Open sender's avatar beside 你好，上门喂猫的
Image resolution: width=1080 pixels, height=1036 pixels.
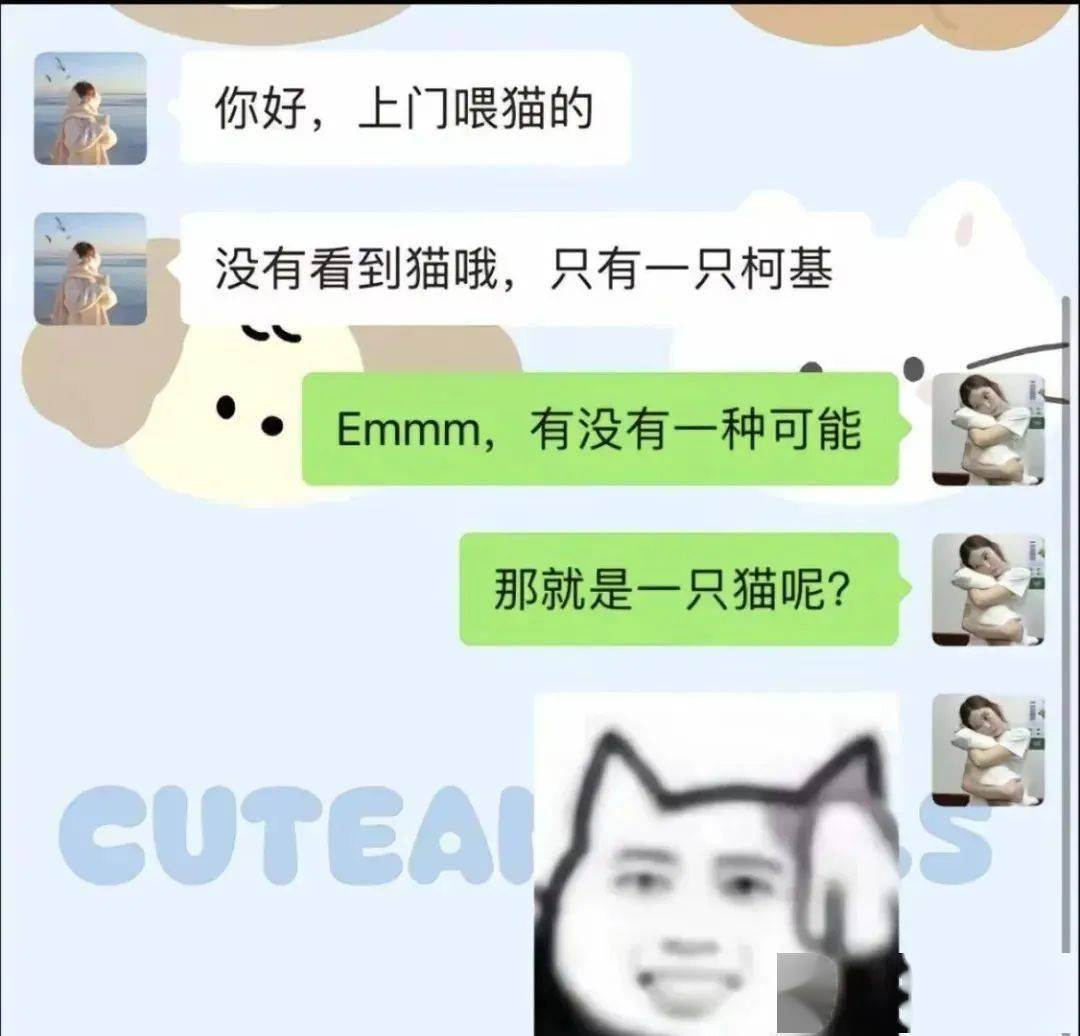pos(90,109)
